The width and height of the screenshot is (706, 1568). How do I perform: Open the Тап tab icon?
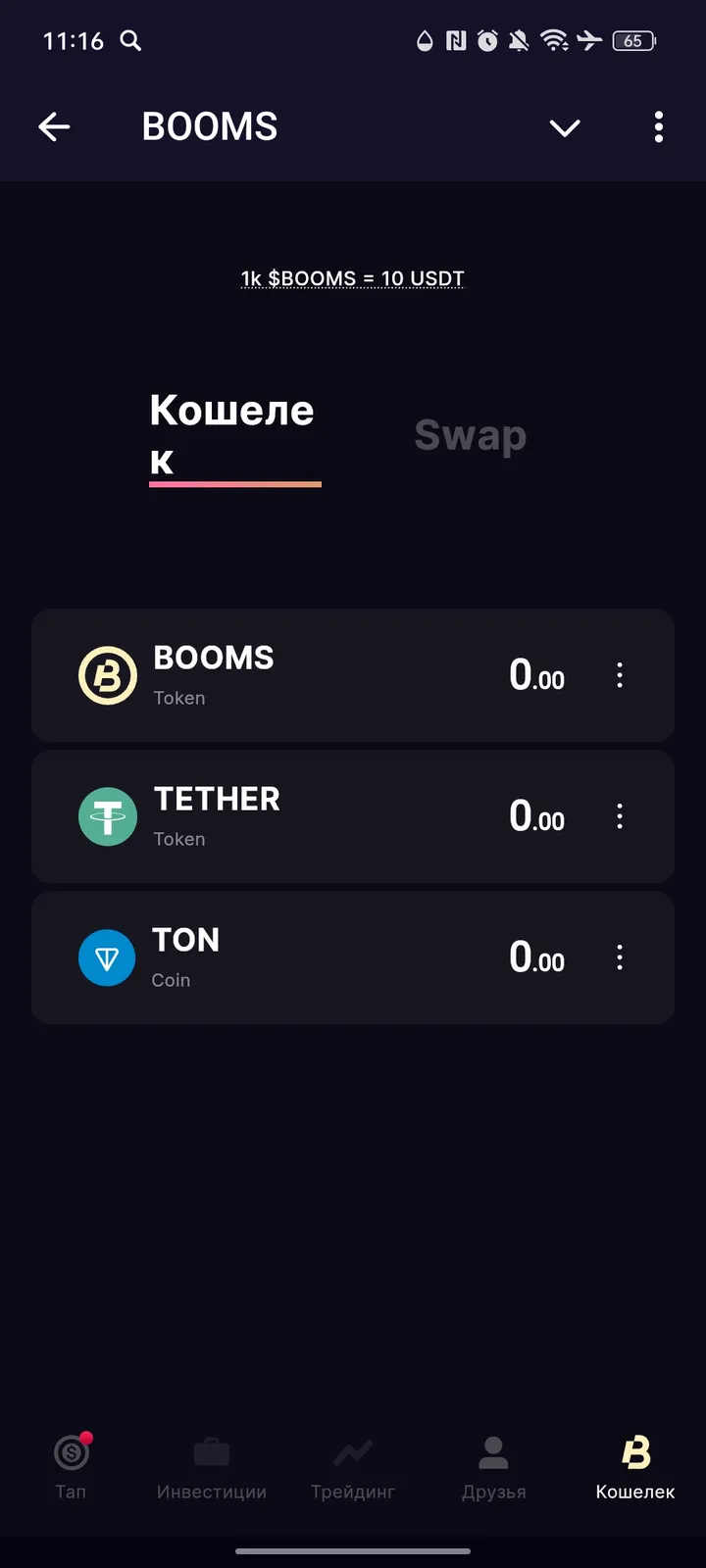coord(71,1454)
